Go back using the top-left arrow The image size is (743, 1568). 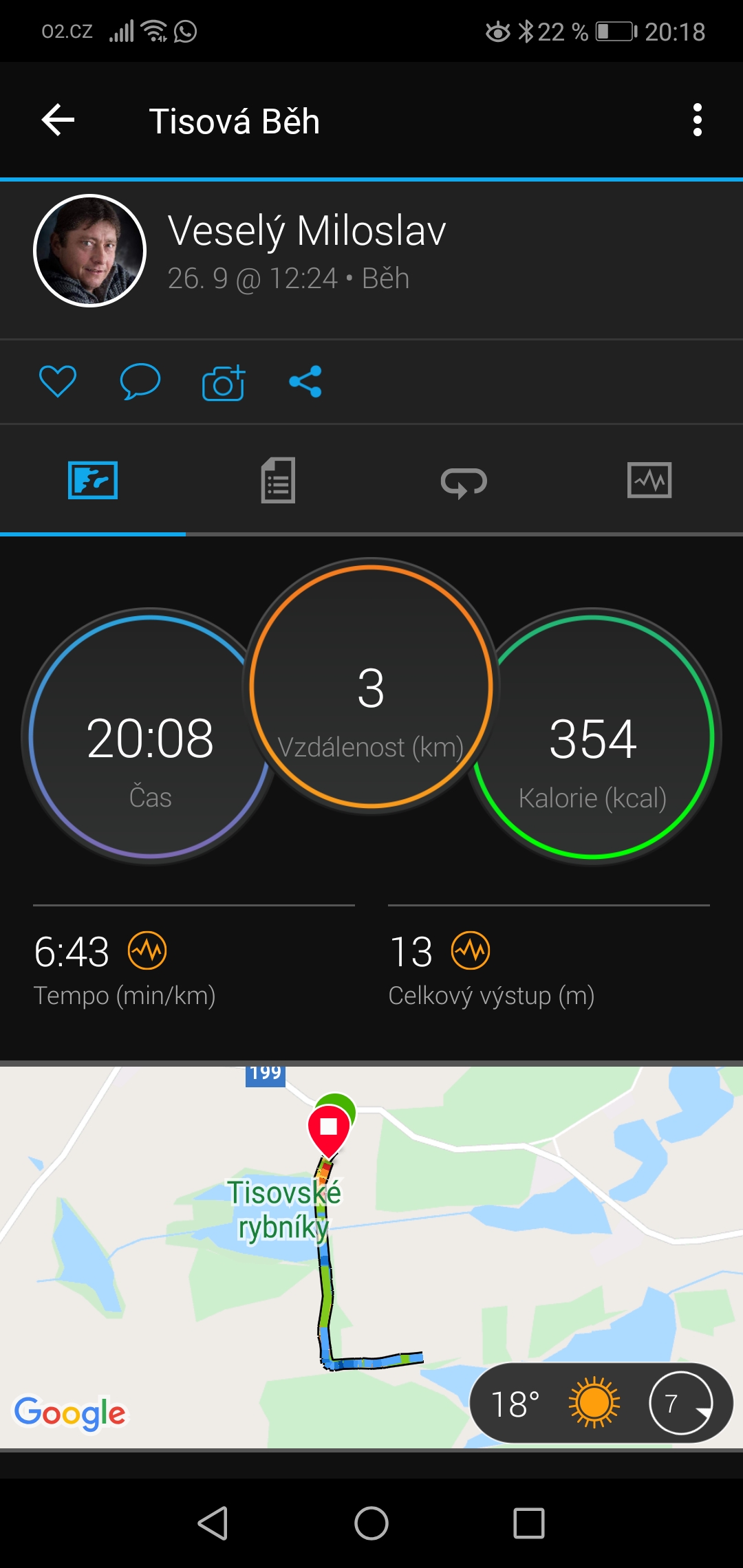tap(58, 120)
